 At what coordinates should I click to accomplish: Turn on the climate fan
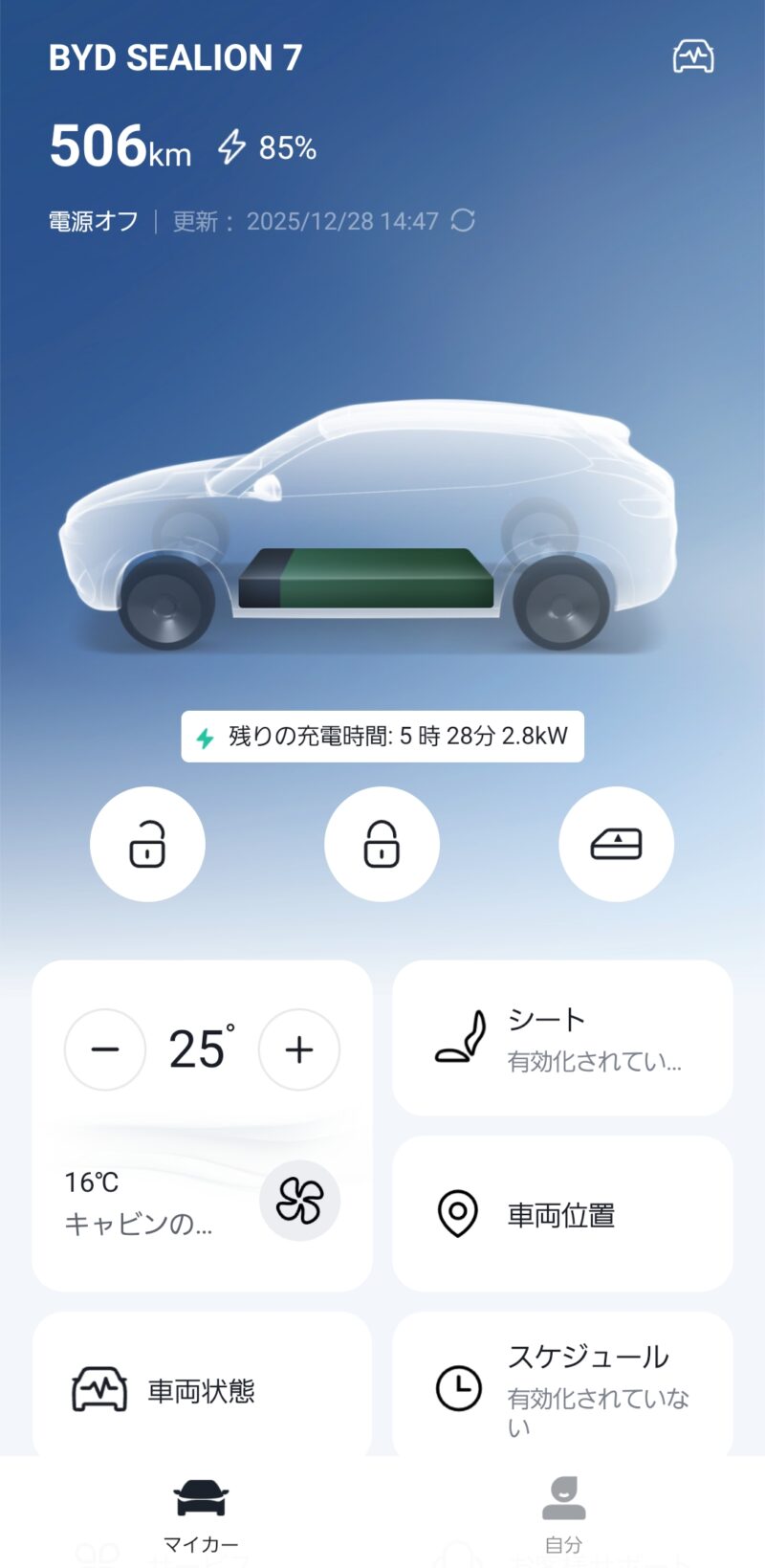(x=299, y=1201)
